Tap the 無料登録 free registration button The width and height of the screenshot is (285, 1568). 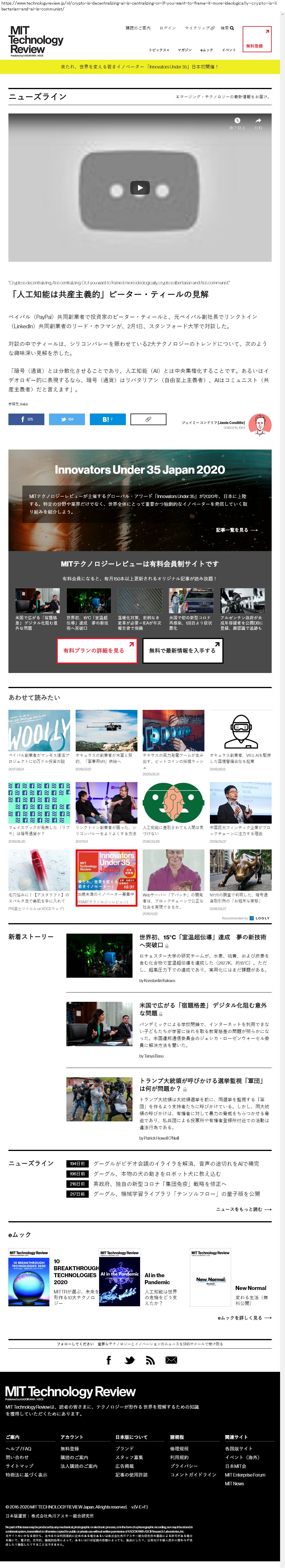click(x=256, y=39)
